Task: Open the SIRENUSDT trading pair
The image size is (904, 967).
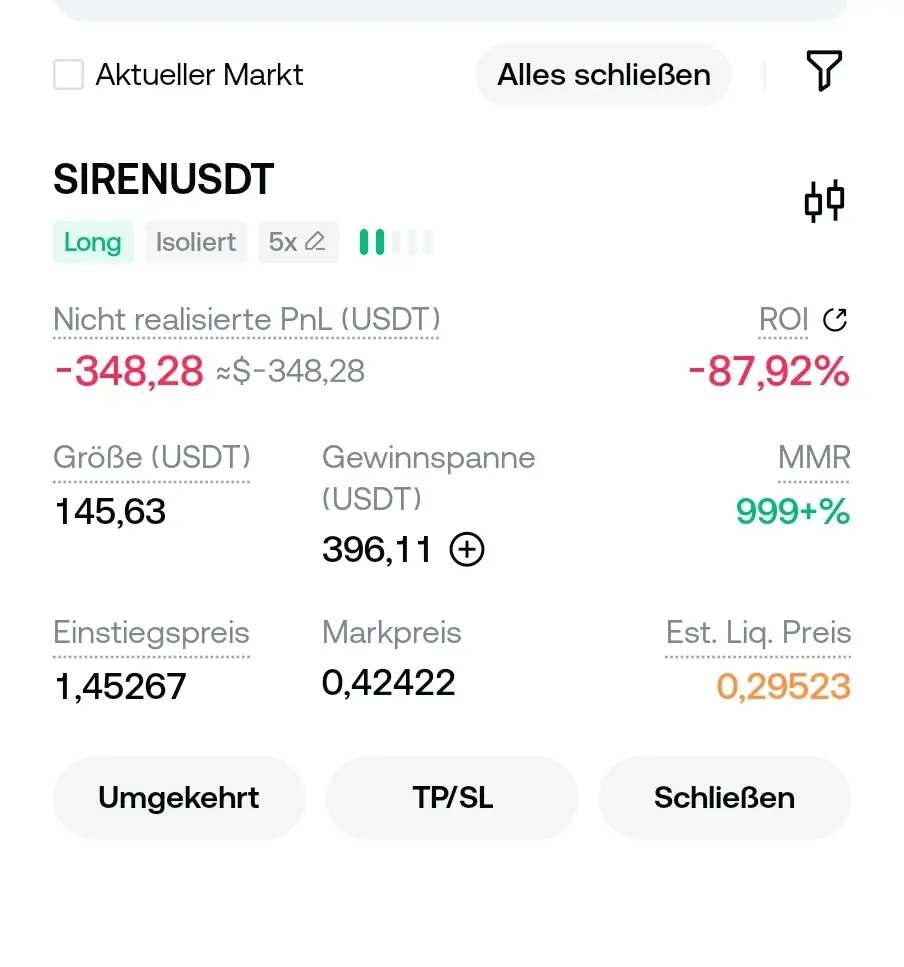Action: (163, 180)
